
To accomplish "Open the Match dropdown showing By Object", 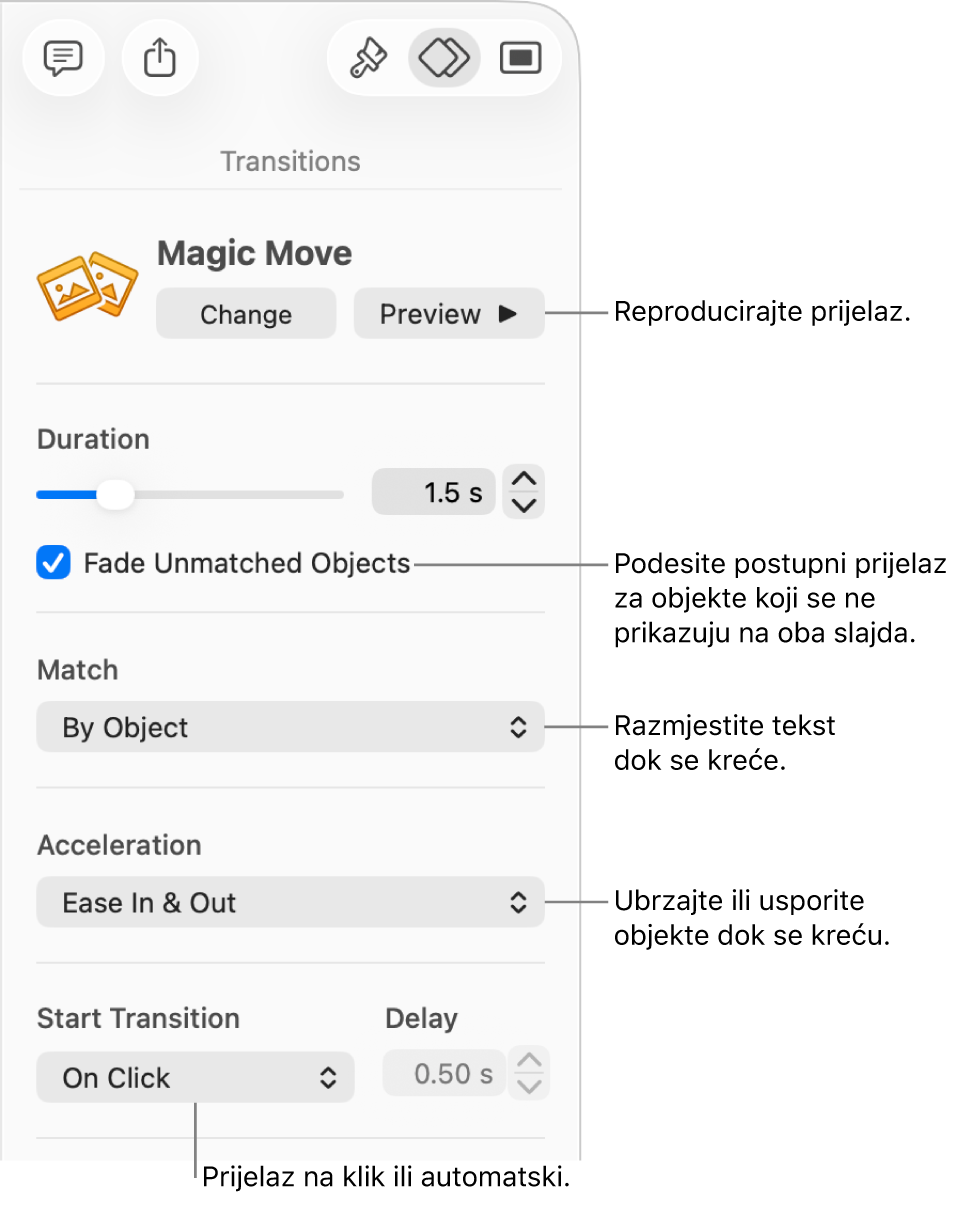I will (290, 727).
